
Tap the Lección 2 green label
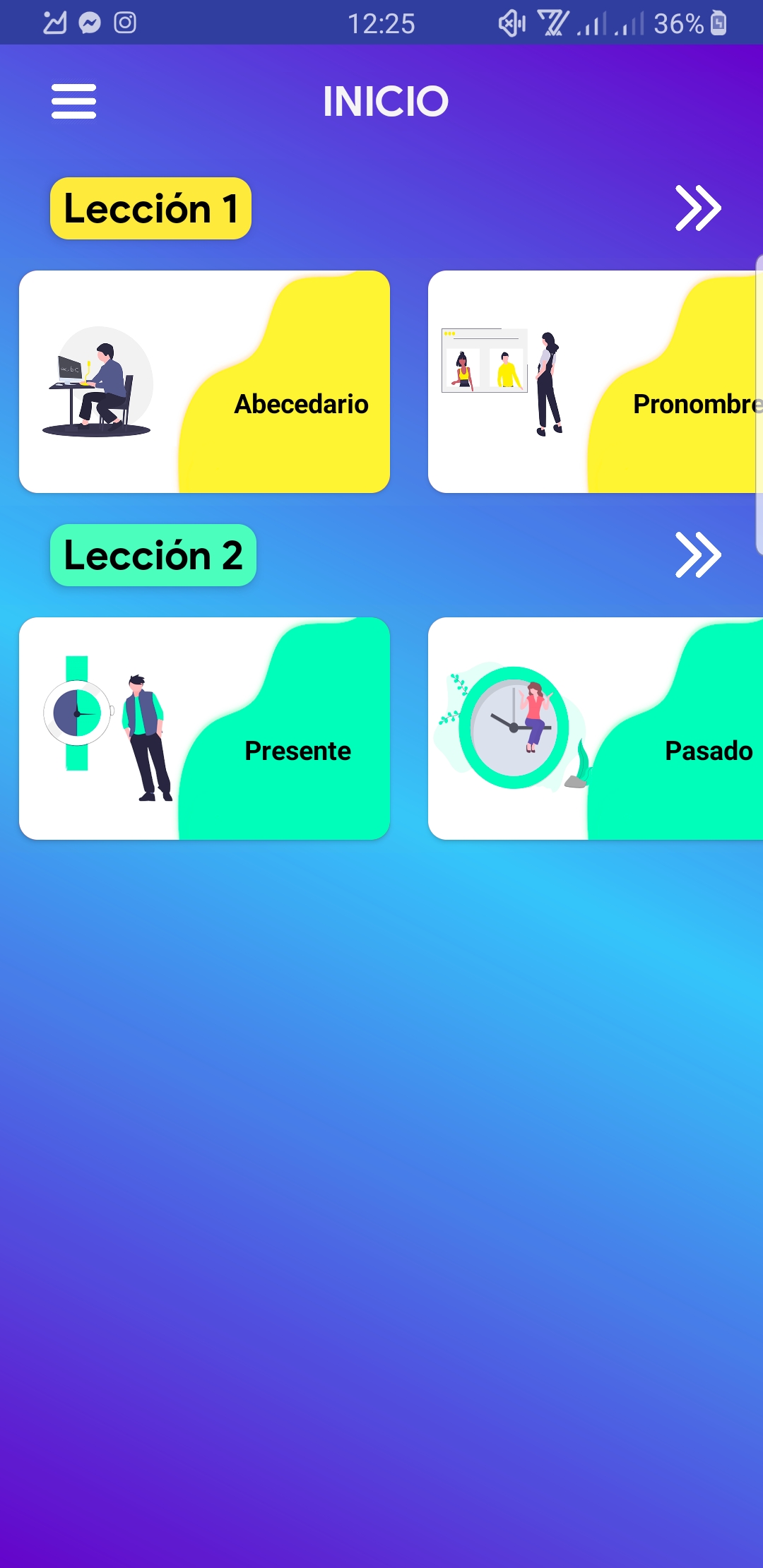coord(153,555)
